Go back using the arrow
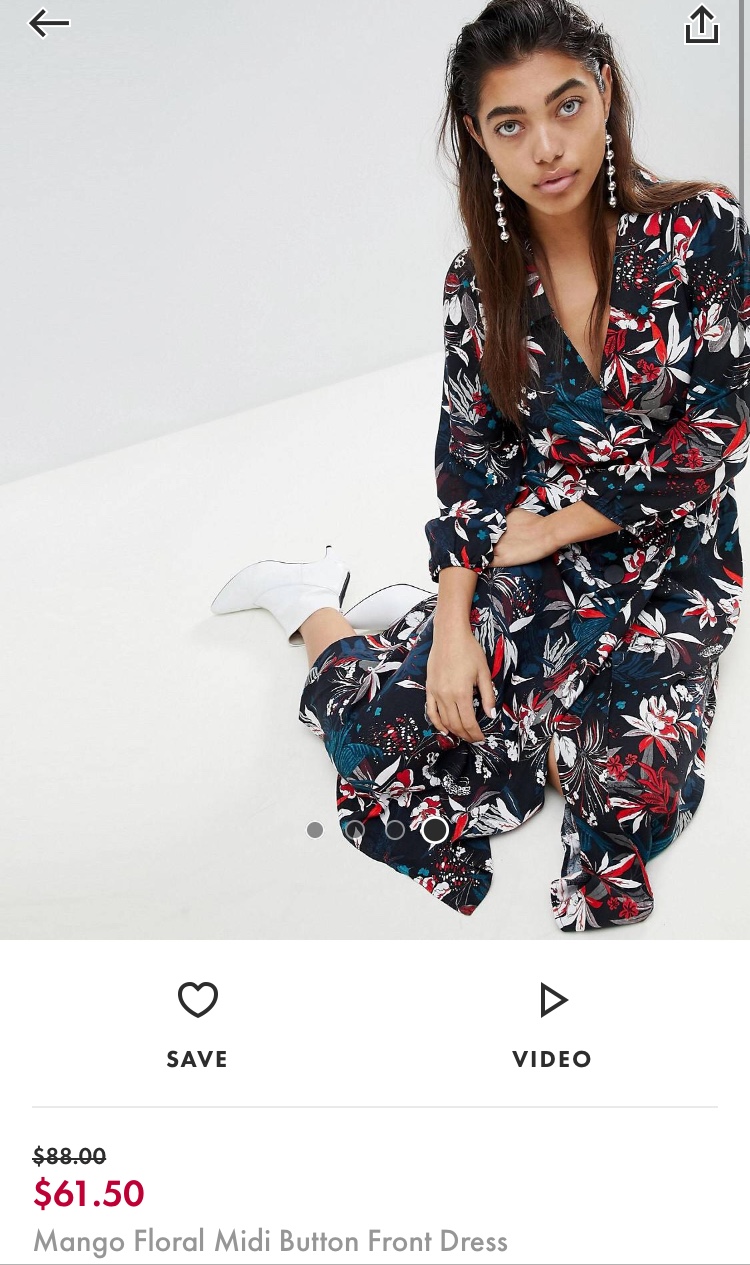750x1265 pixels. 49,23
